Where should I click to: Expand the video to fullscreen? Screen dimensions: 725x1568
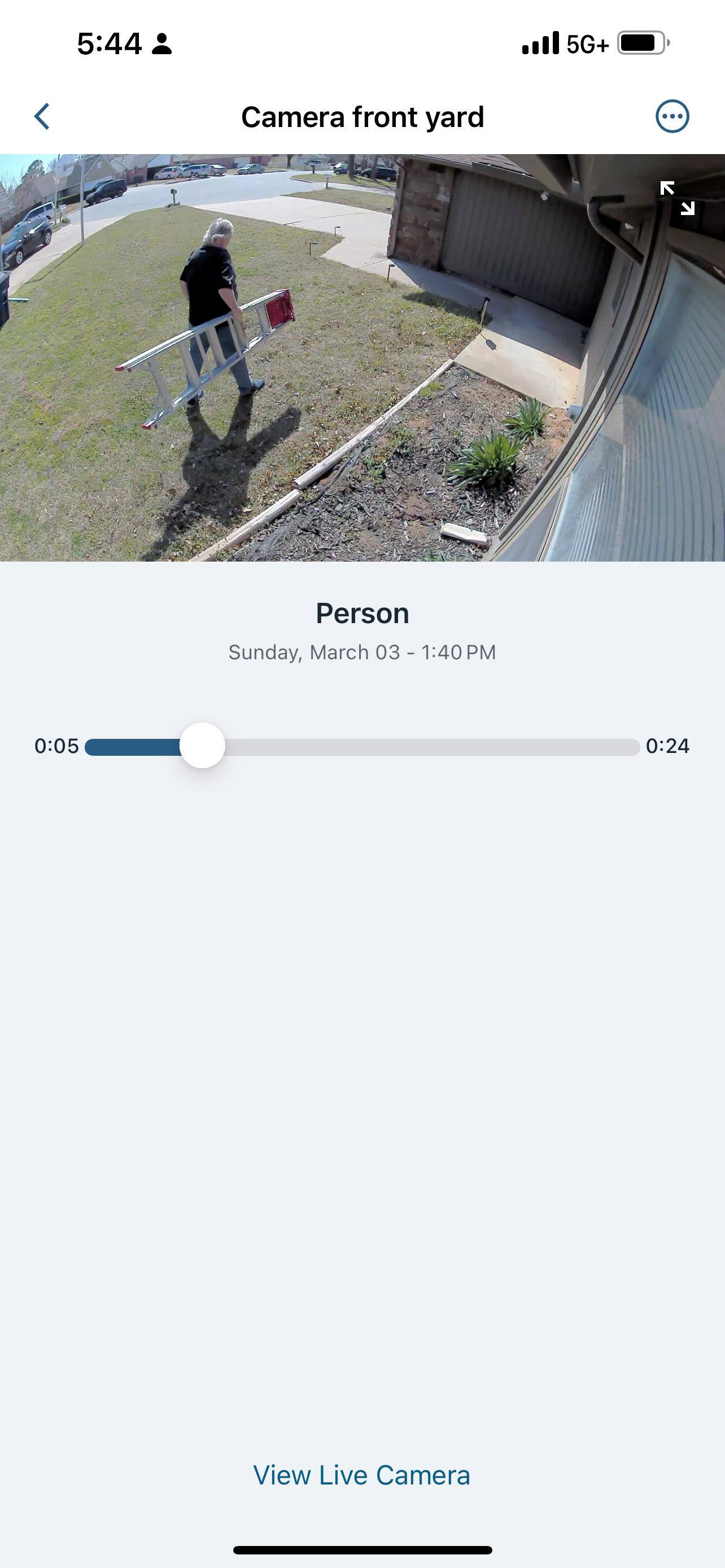pyautogui.click(x=677, y=198)
